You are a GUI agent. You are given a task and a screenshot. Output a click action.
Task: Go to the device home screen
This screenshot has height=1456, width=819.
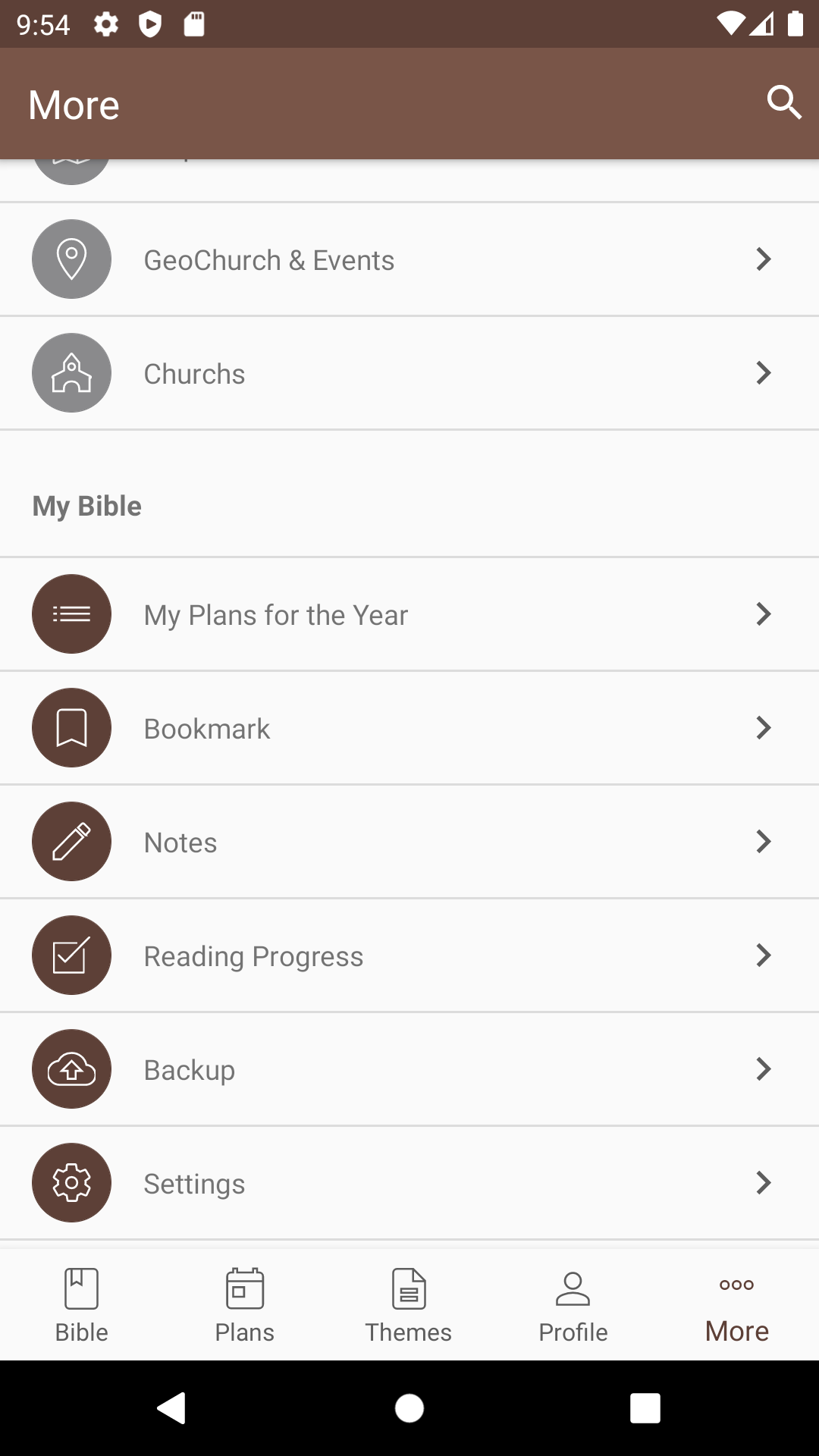(409, 1408)
